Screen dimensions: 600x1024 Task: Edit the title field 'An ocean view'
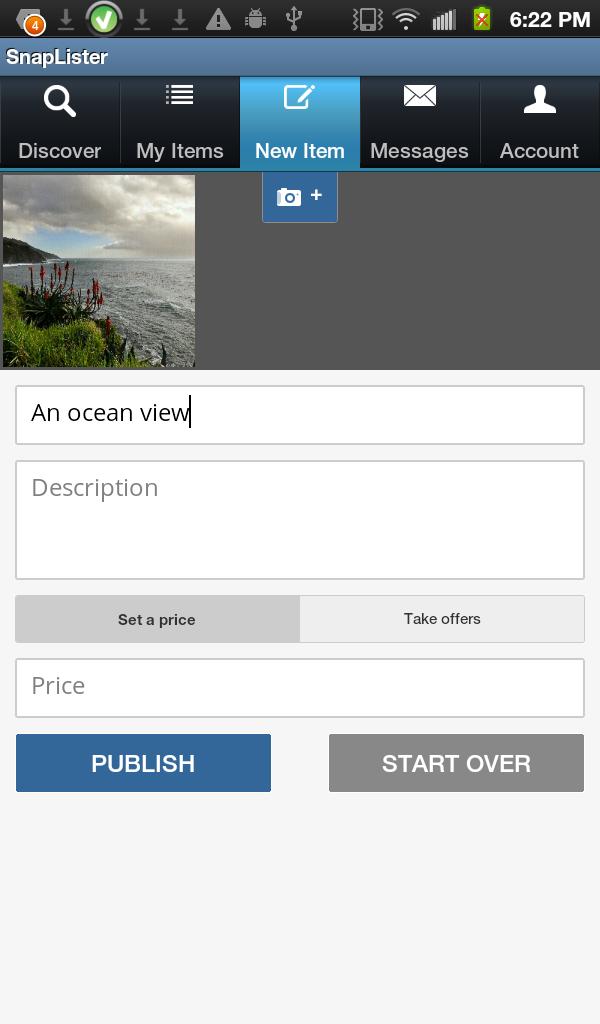coord(300,414)
